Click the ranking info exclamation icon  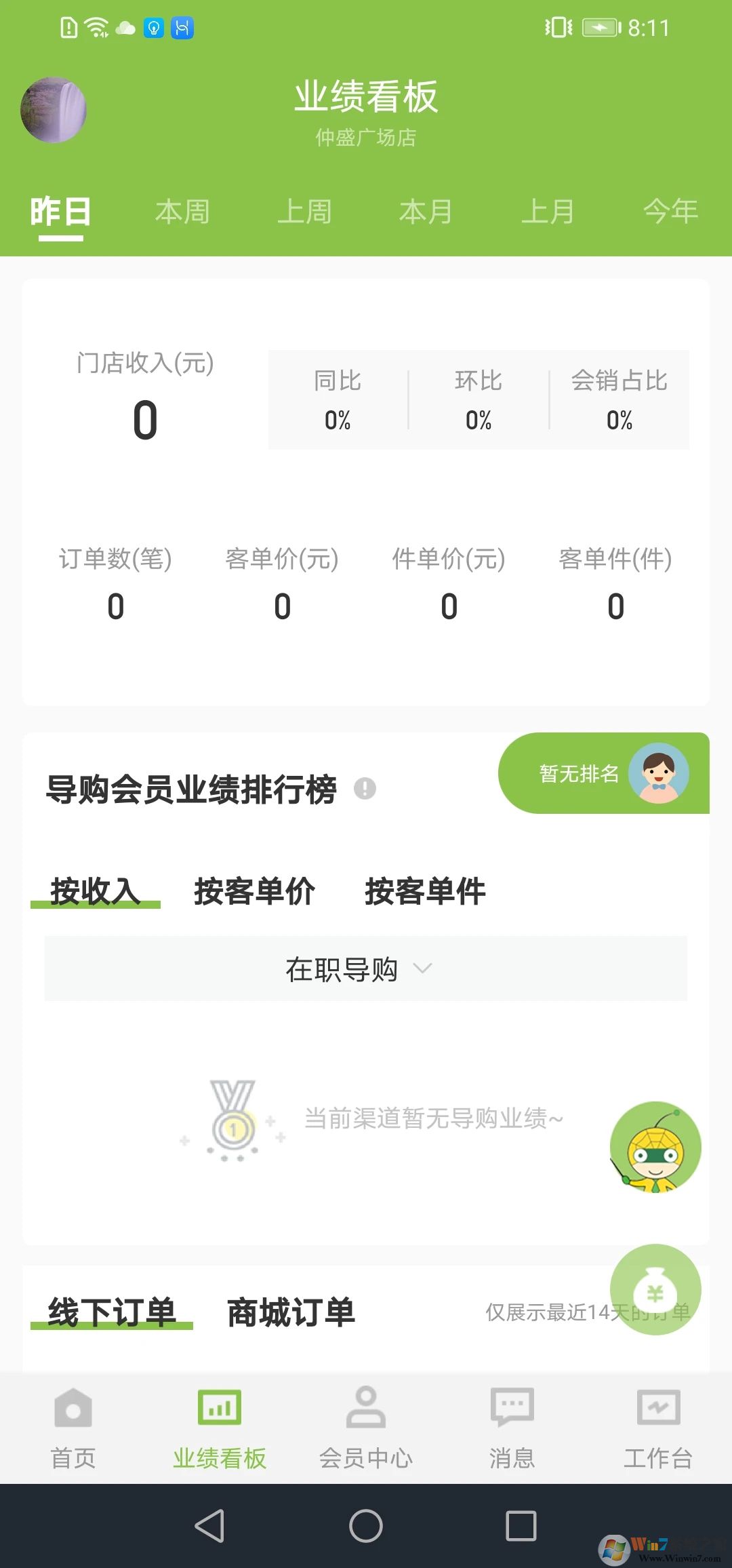[365, 789]
